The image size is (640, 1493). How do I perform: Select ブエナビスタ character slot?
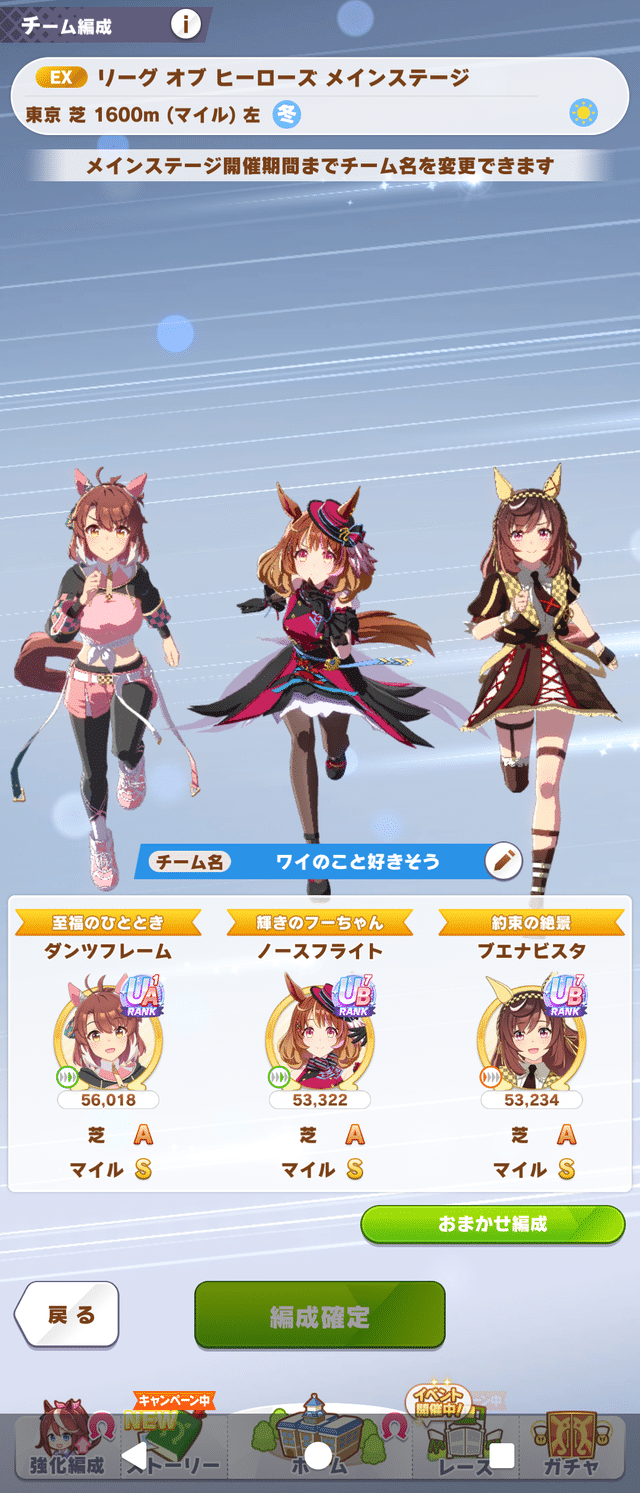[531, 1036]
